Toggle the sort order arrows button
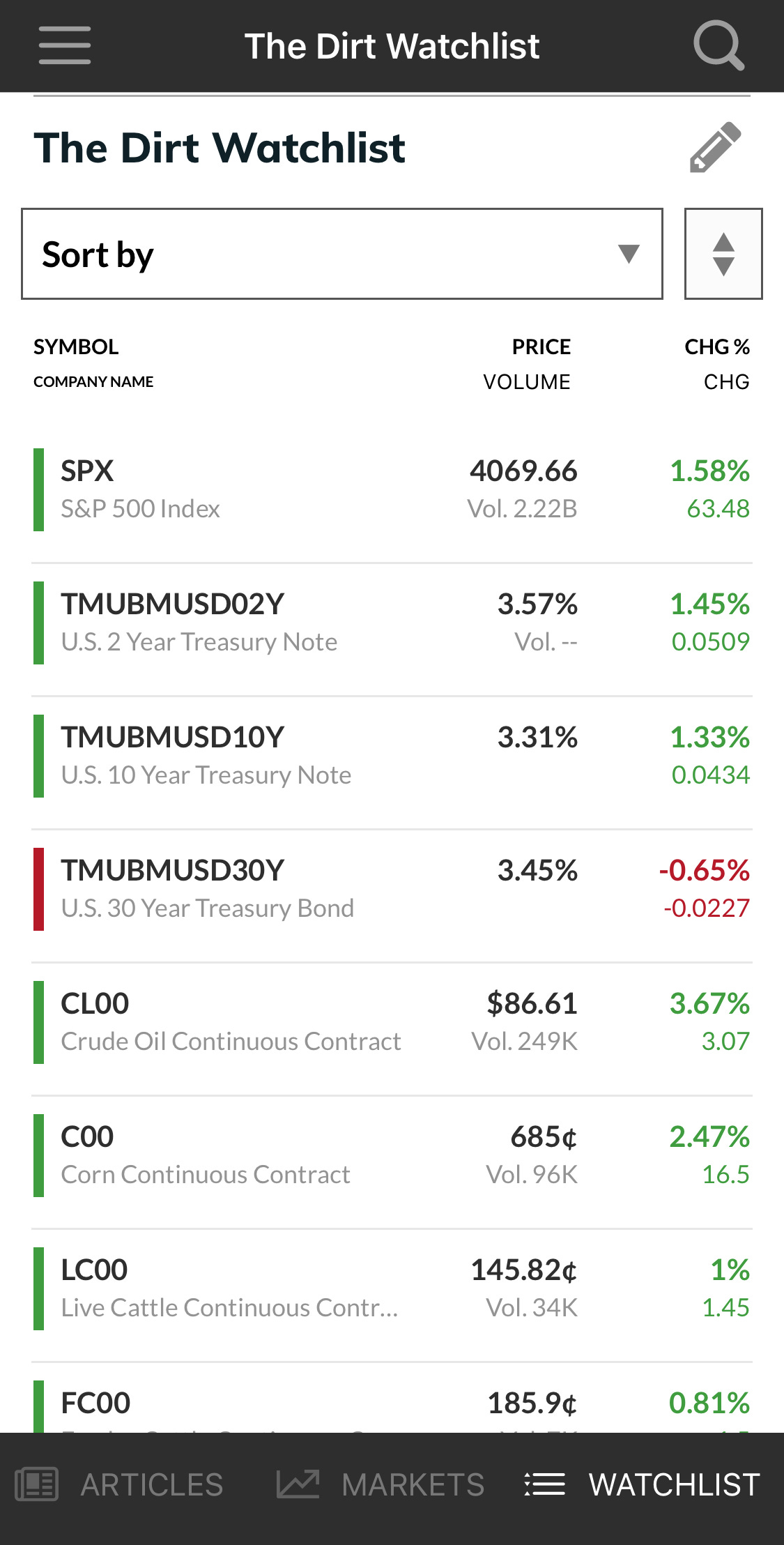Image resolution: width=784 pixels, height=1545 pixels. pos(723,254)
